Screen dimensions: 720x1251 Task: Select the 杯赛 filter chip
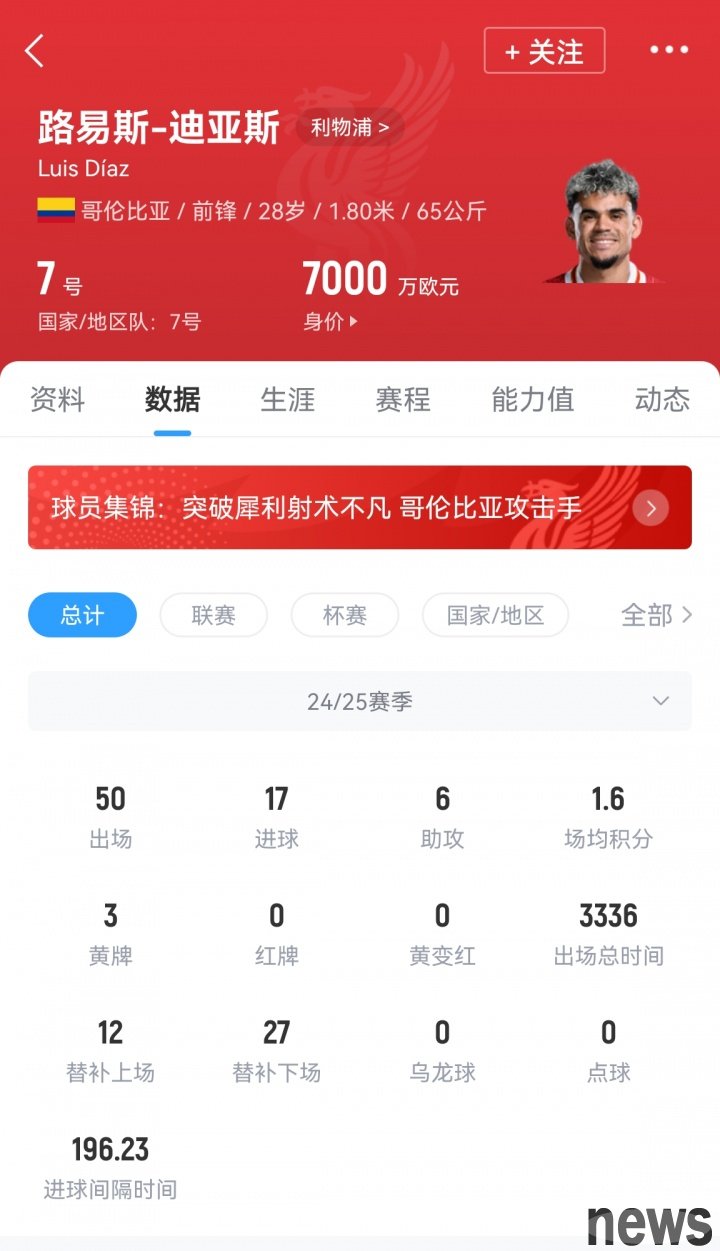click(344, 615)
